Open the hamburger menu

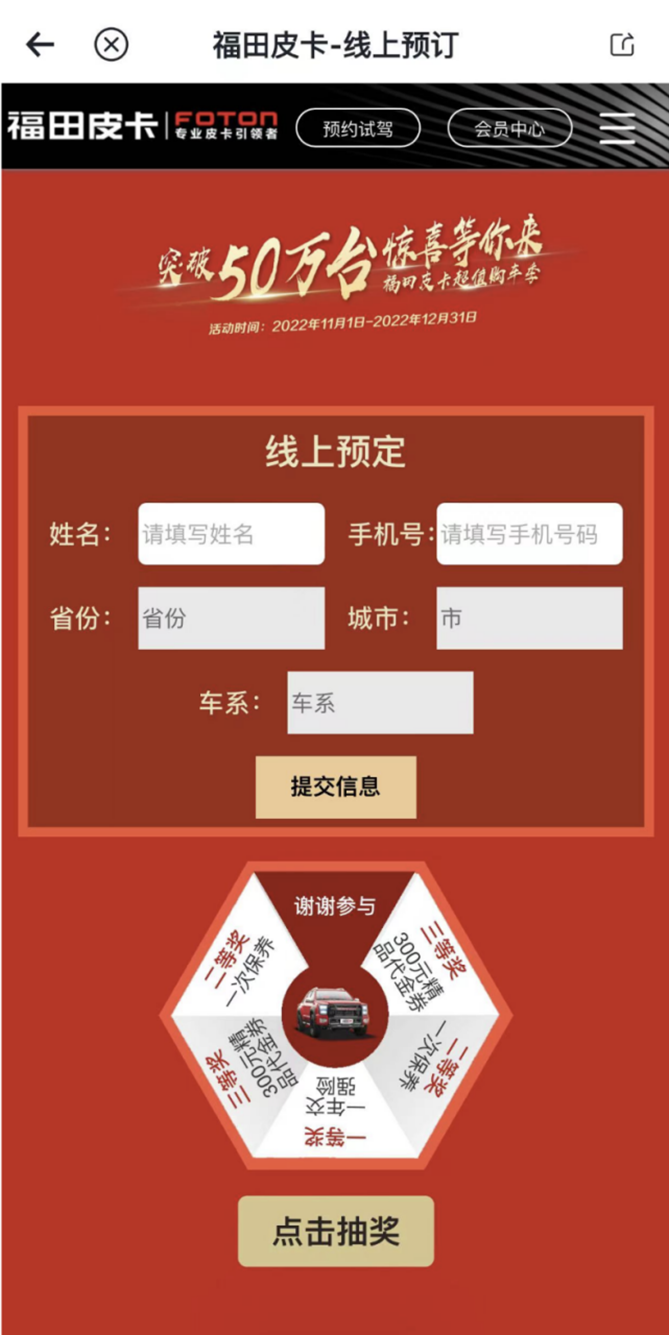click(617, 129)
